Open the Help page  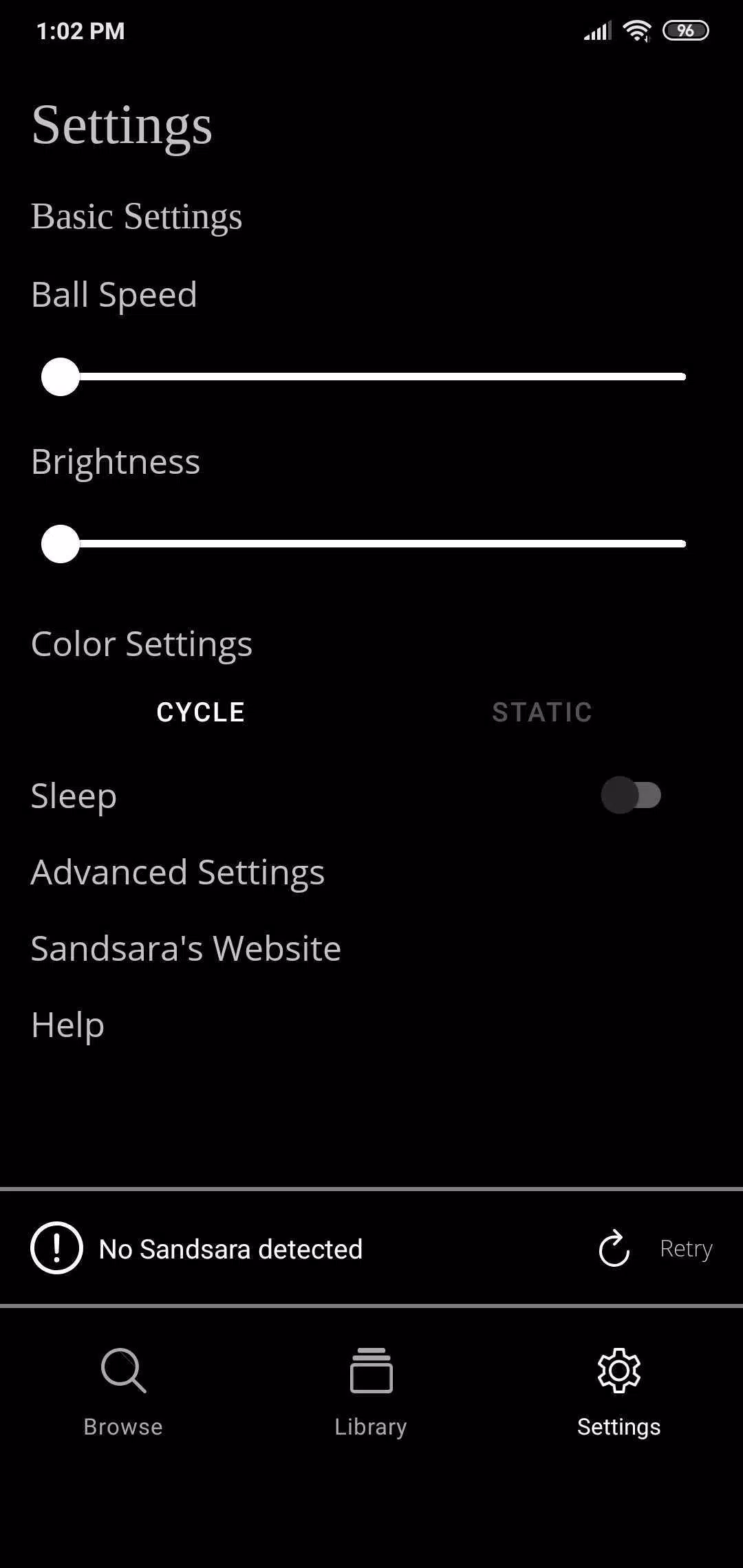[67, 1023]
